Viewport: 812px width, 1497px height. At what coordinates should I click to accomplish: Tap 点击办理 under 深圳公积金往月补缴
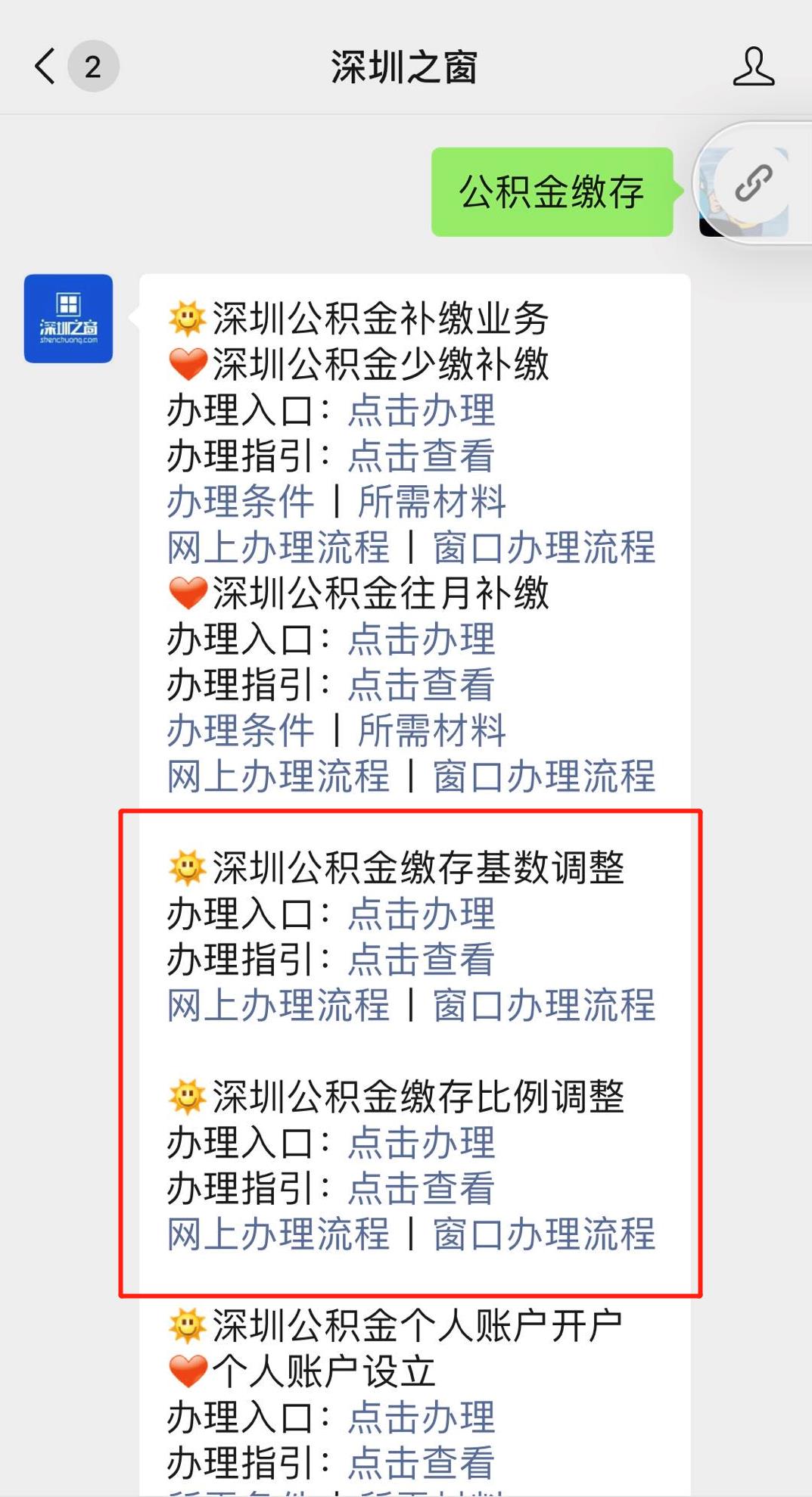tap(421, 640)
